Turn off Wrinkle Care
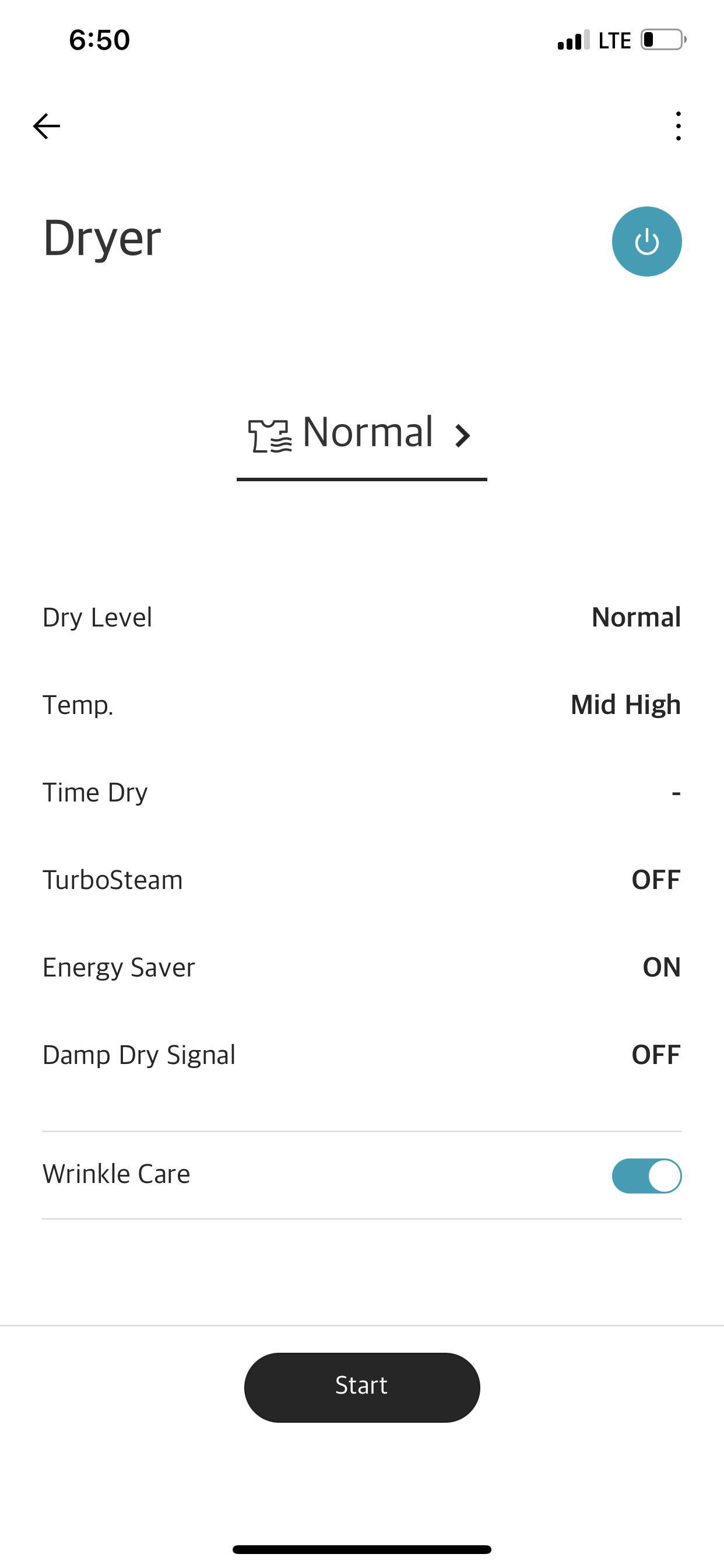 point(646,1175)
